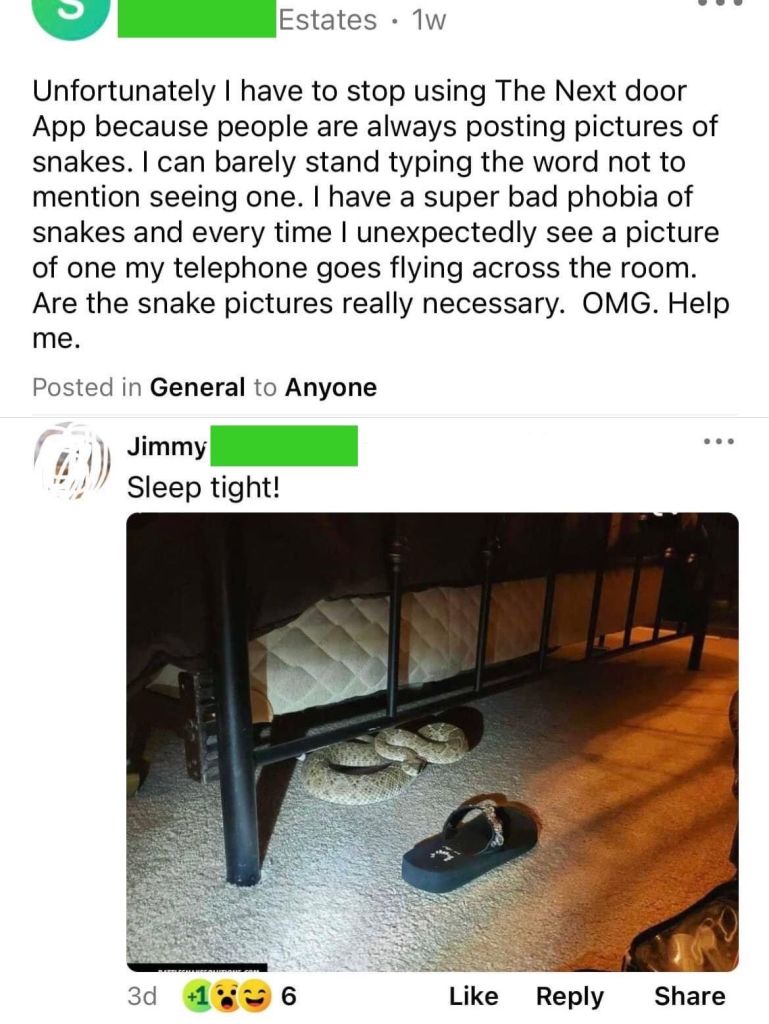Open overflow menu on Jimmy's comment
The width and height of the screenshot is (769, 1024).
click(x=718, y=441)
